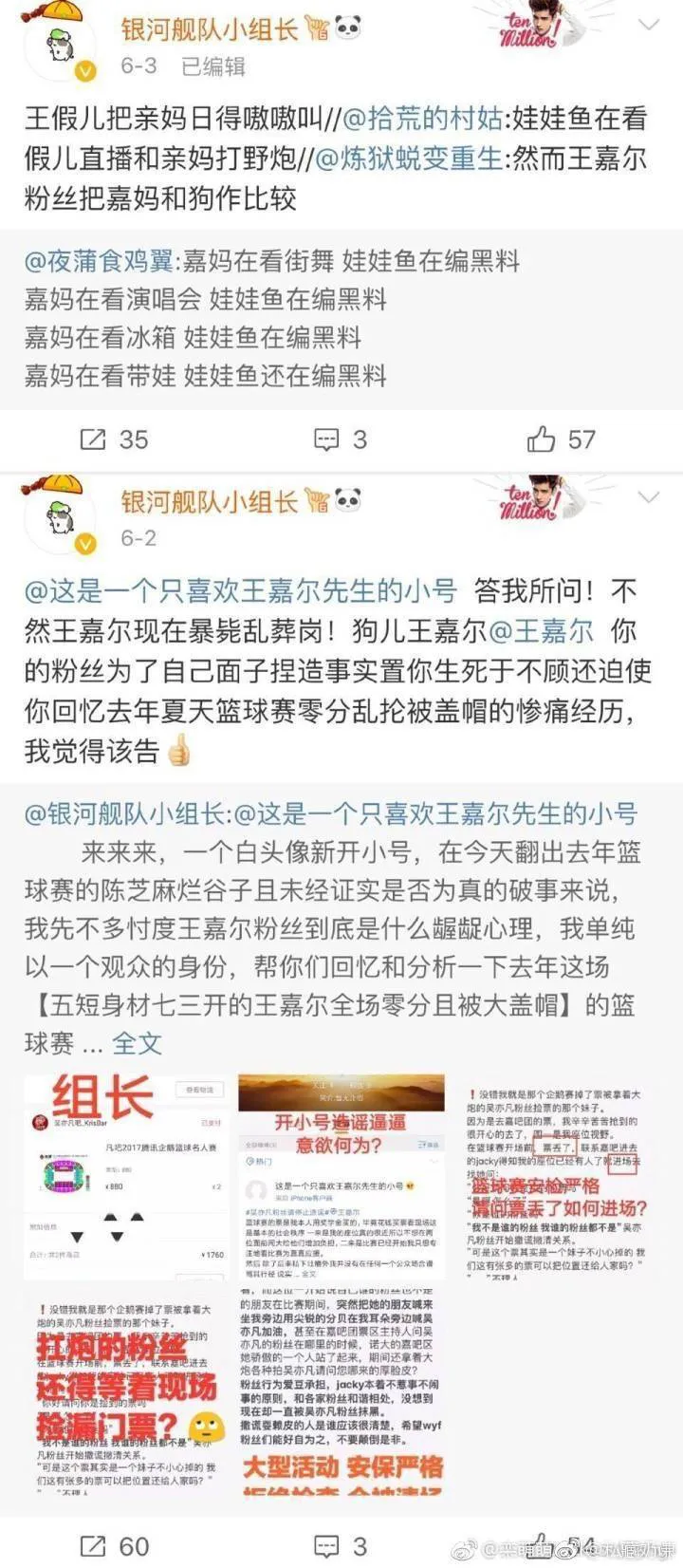
Task: Expand the quoted post via 全文
Action: tap(137, 1043)
